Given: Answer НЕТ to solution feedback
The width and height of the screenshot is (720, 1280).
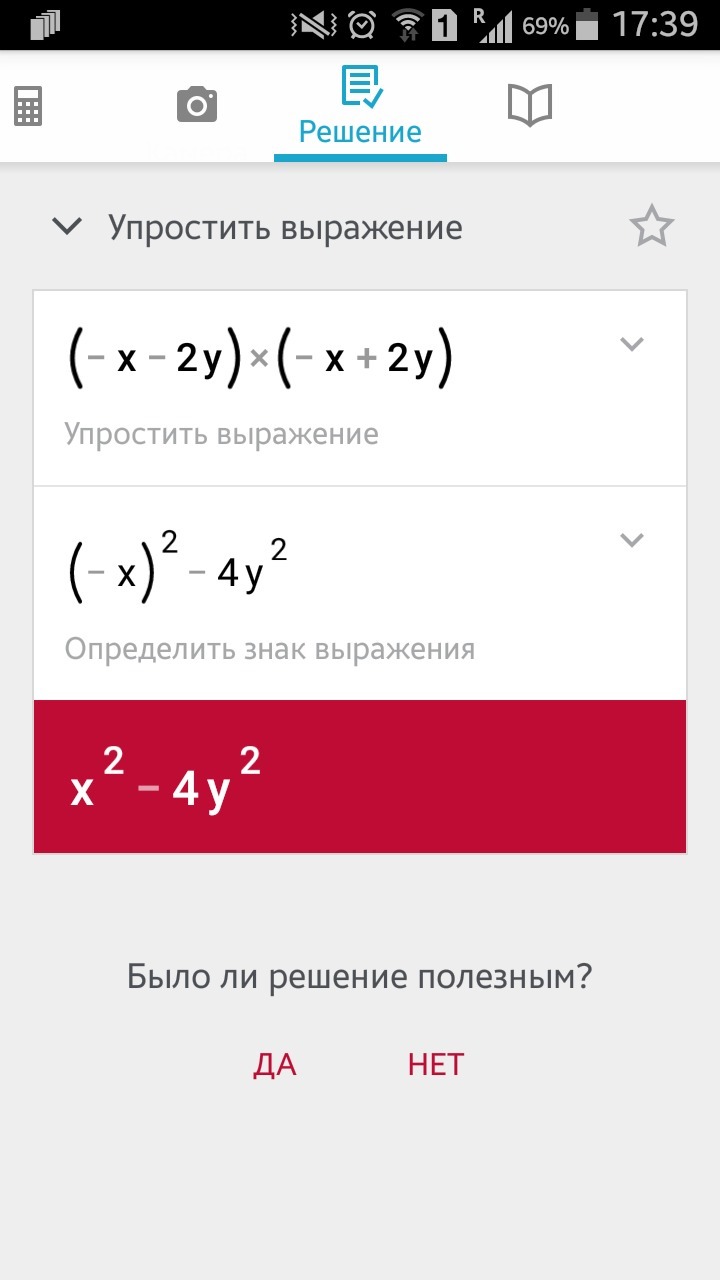Looking at the screenshot, I should coord(436,1065).
